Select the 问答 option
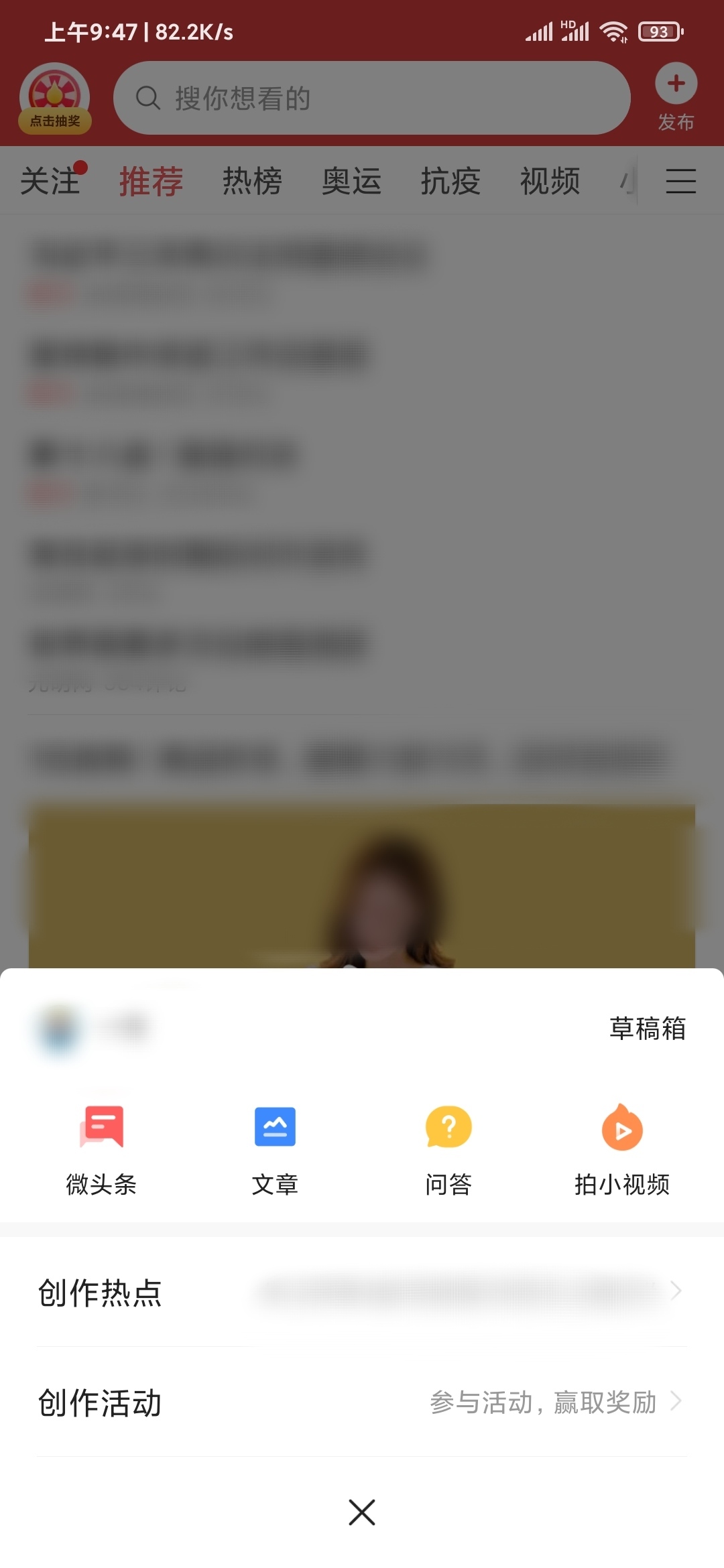The image size is (724, 1568). (448, 1149)
